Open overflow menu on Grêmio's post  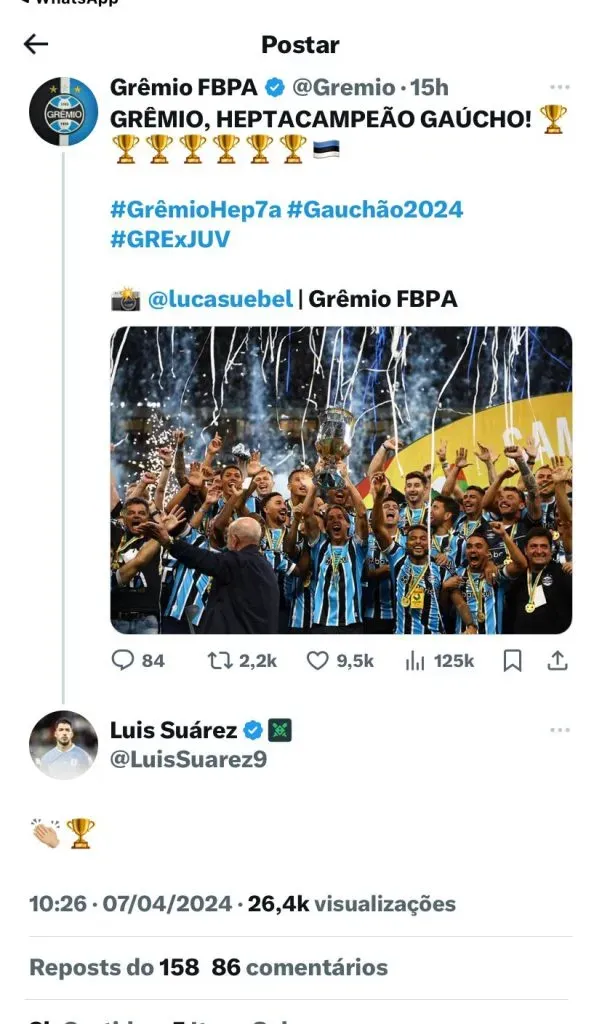[x=560, y=88]
